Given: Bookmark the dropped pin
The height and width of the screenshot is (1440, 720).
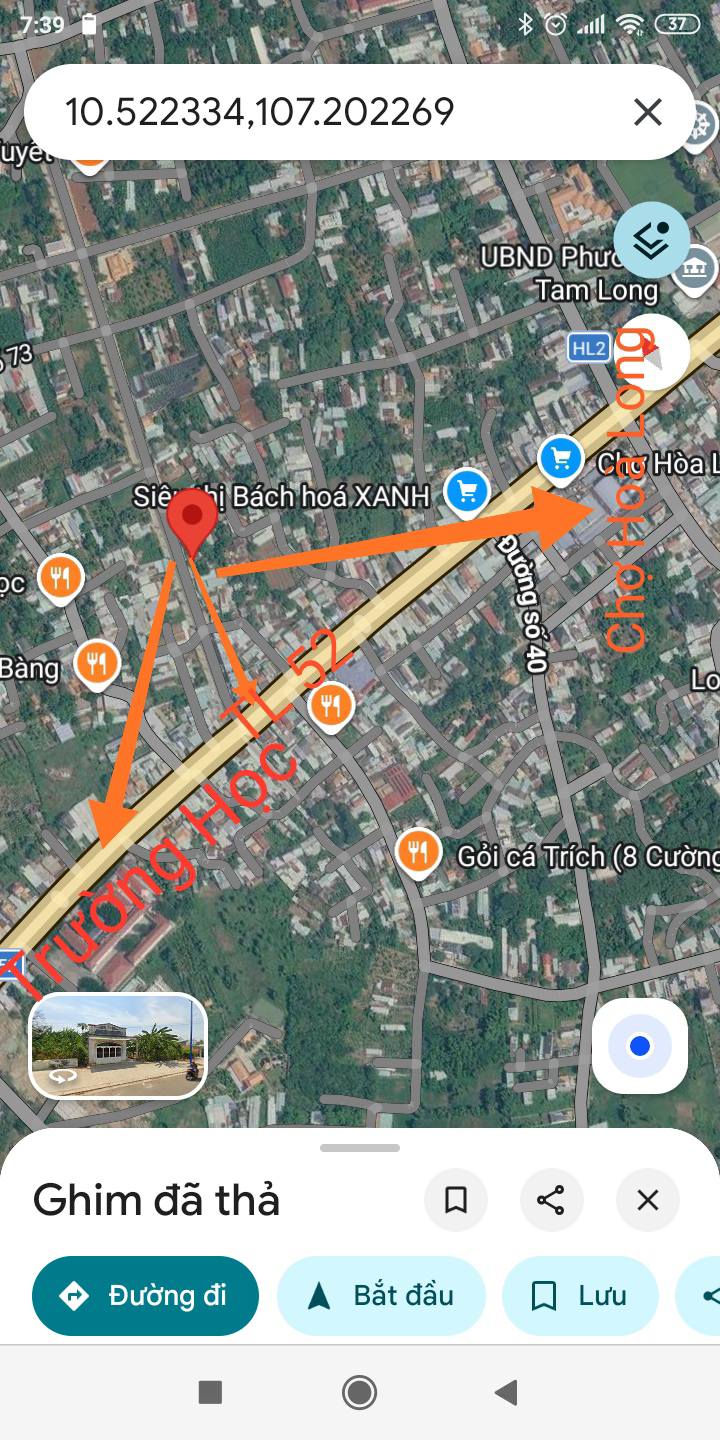Looking at the screenshot, I should coord(456,1200).
